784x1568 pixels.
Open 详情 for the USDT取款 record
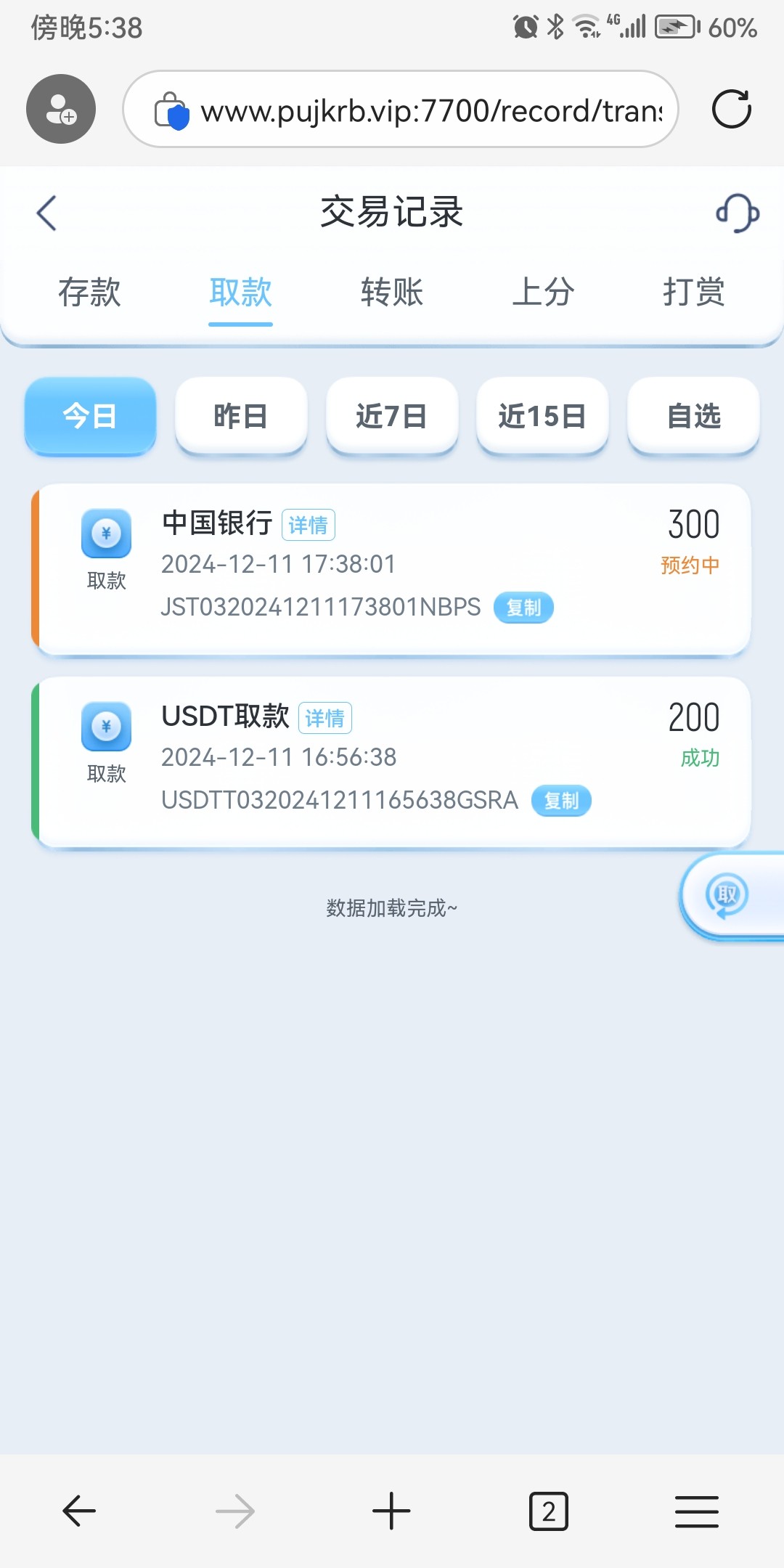324,718
